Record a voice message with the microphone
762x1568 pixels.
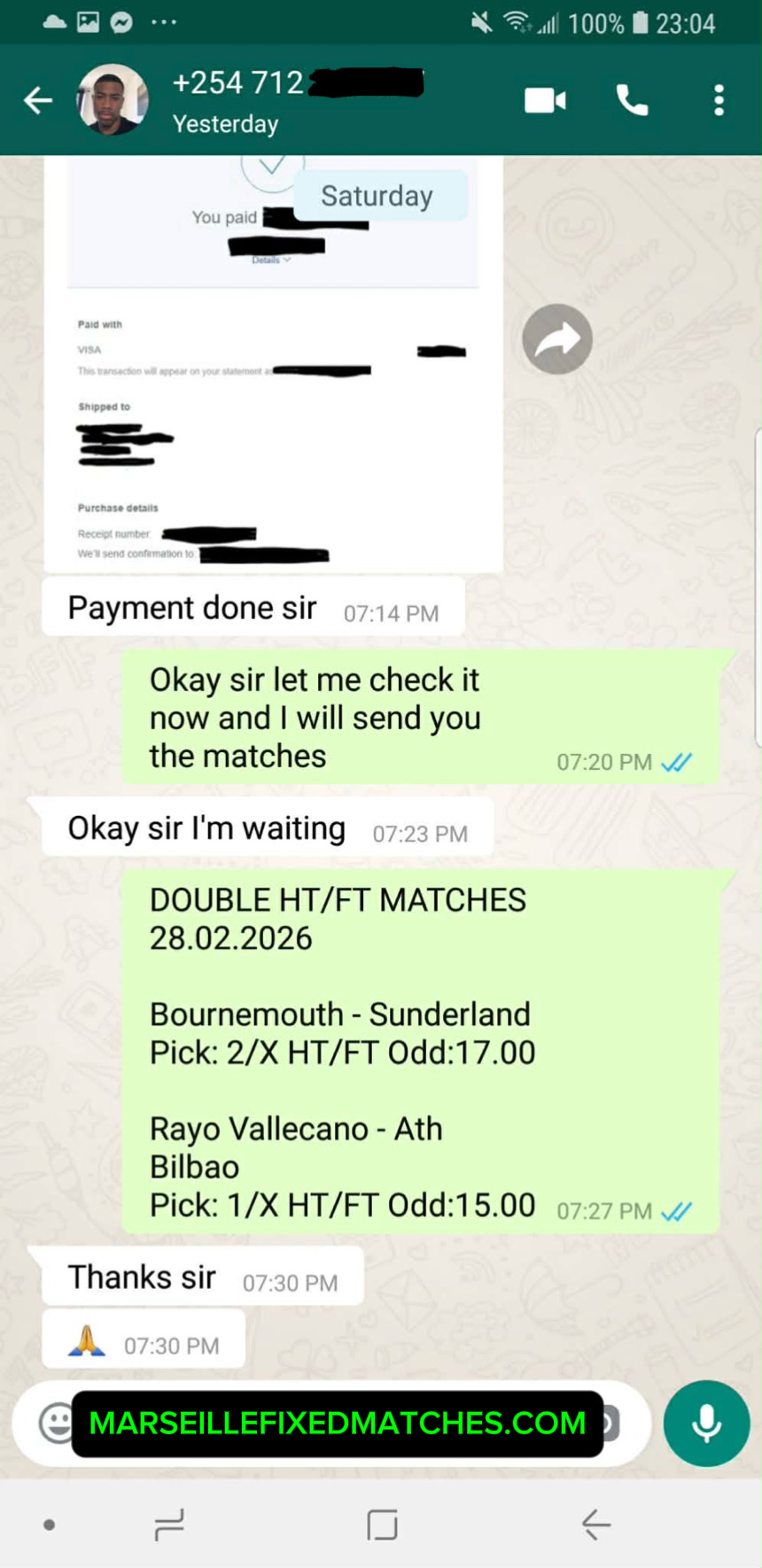[x=706, y=1424]
